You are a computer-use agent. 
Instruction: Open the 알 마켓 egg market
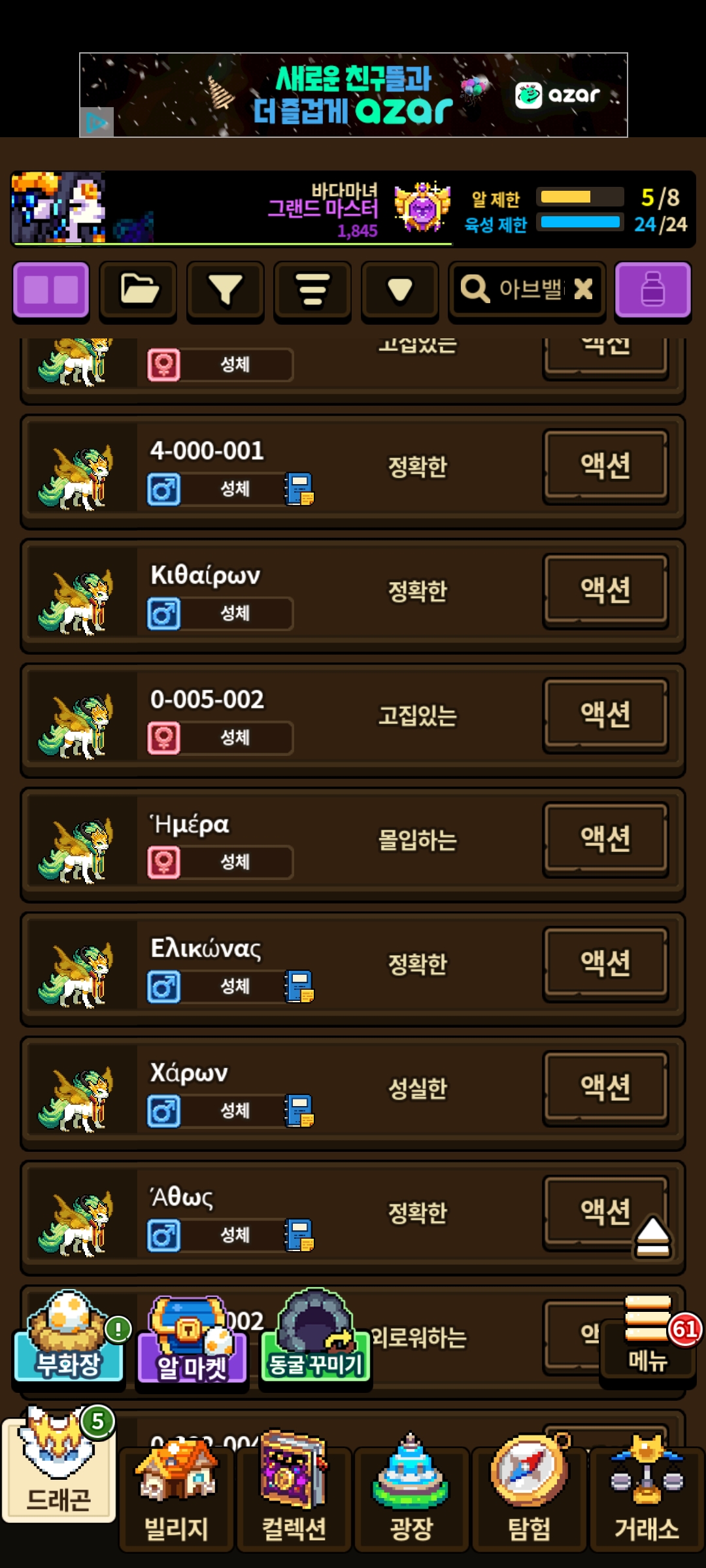click(x=192, y=1339)
